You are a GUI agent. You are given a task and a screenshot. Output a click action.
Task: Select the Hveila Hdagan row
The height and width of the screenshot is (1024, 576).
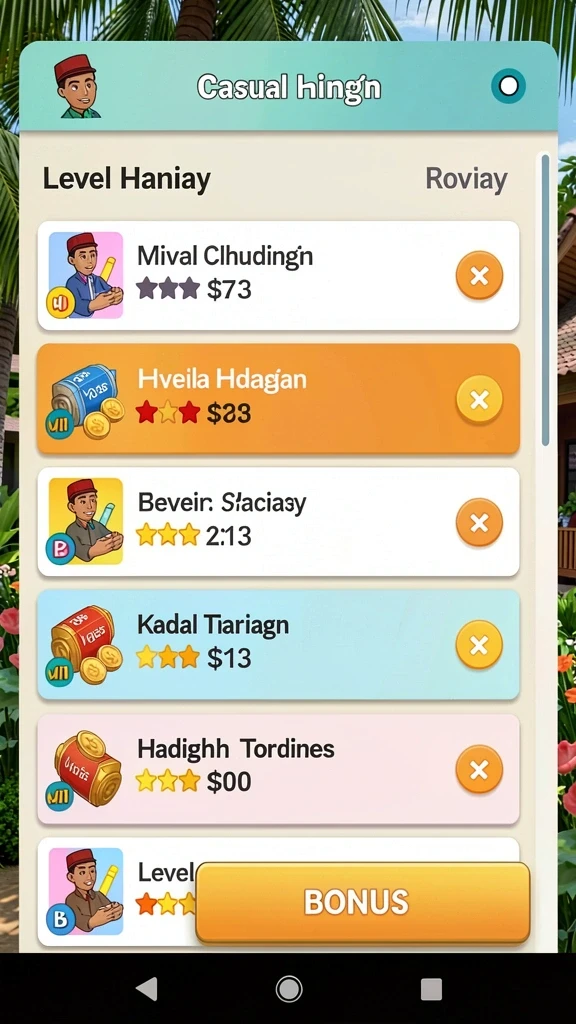(x=278, y=398)
